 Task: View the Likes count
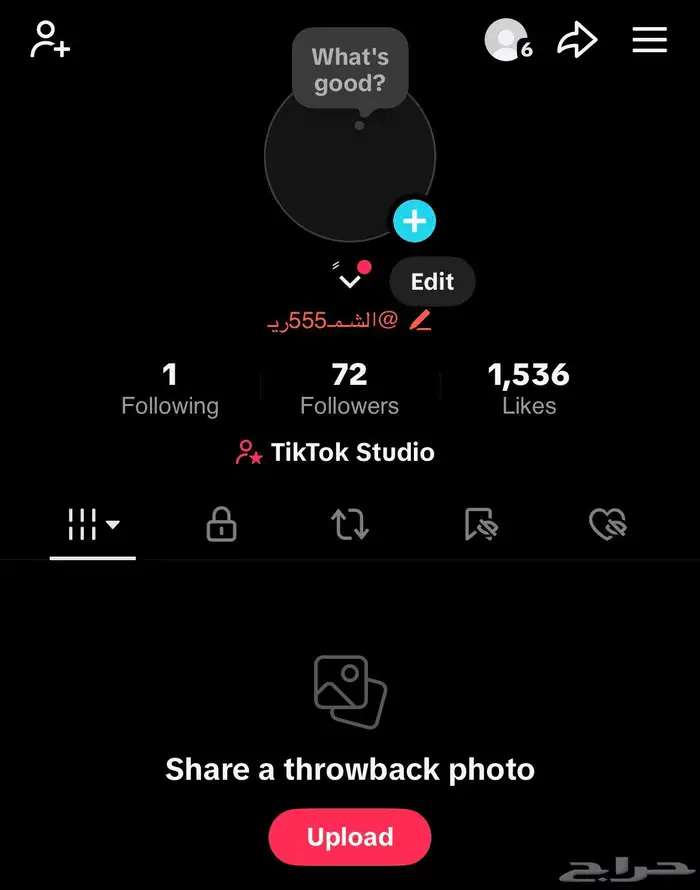529,389
